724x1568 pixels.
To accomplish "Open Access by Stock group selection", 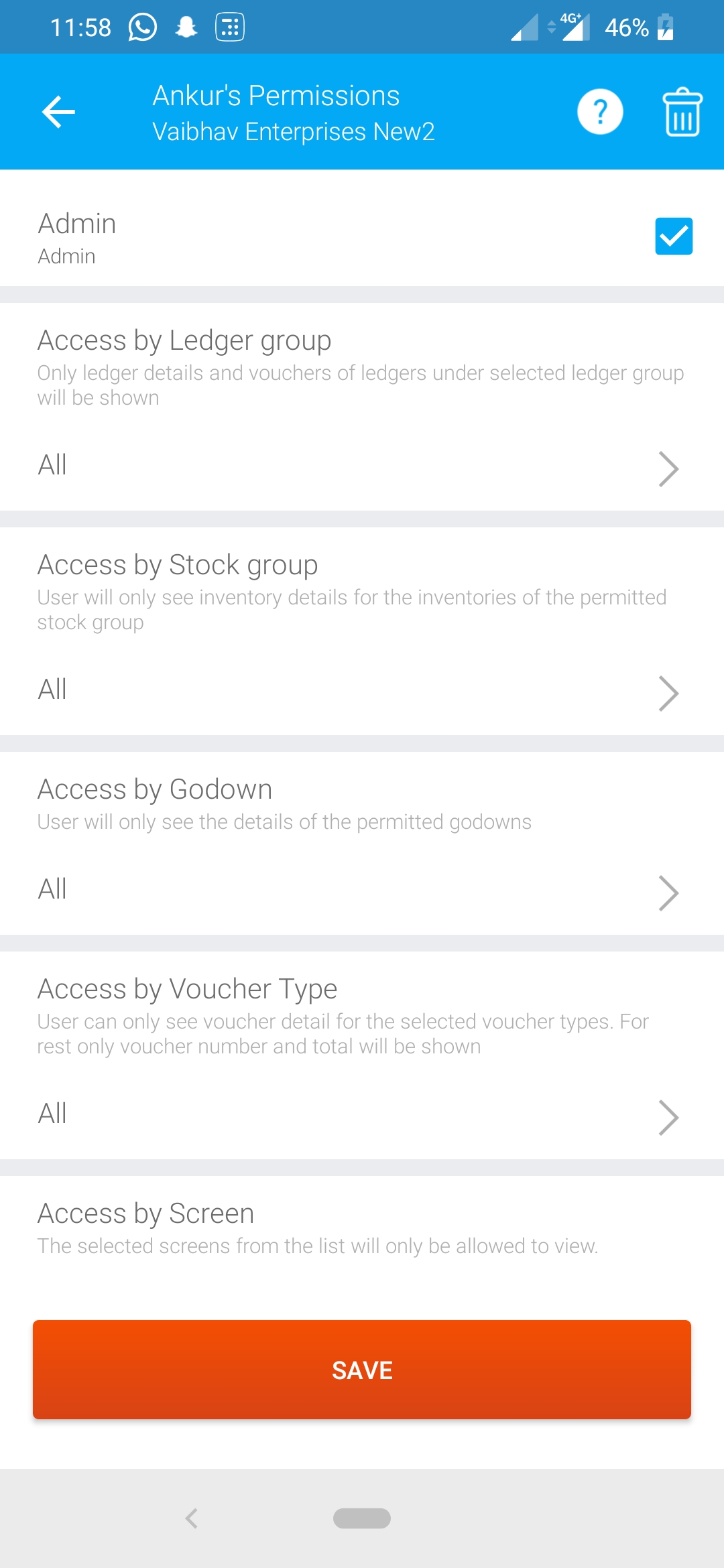I will pos(362,691).
